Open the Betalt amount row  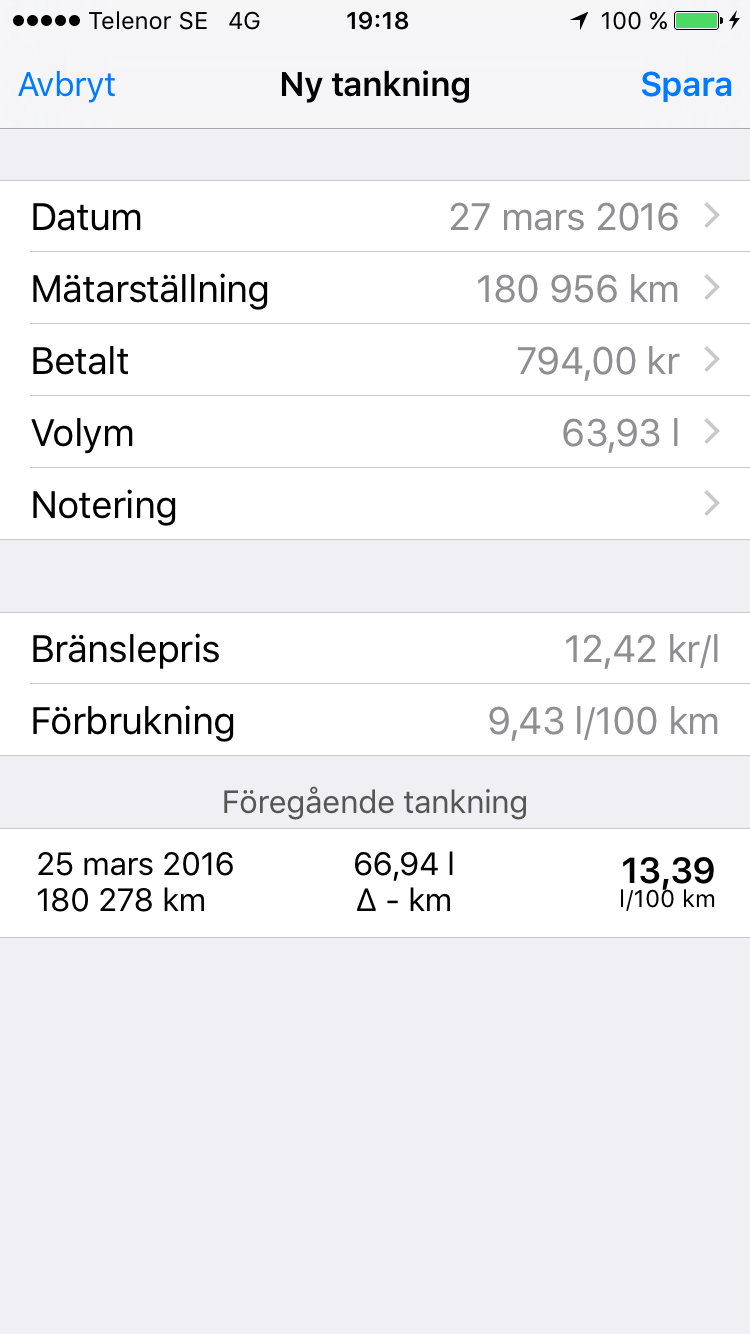pyautogui.click(x=375, y=360)
